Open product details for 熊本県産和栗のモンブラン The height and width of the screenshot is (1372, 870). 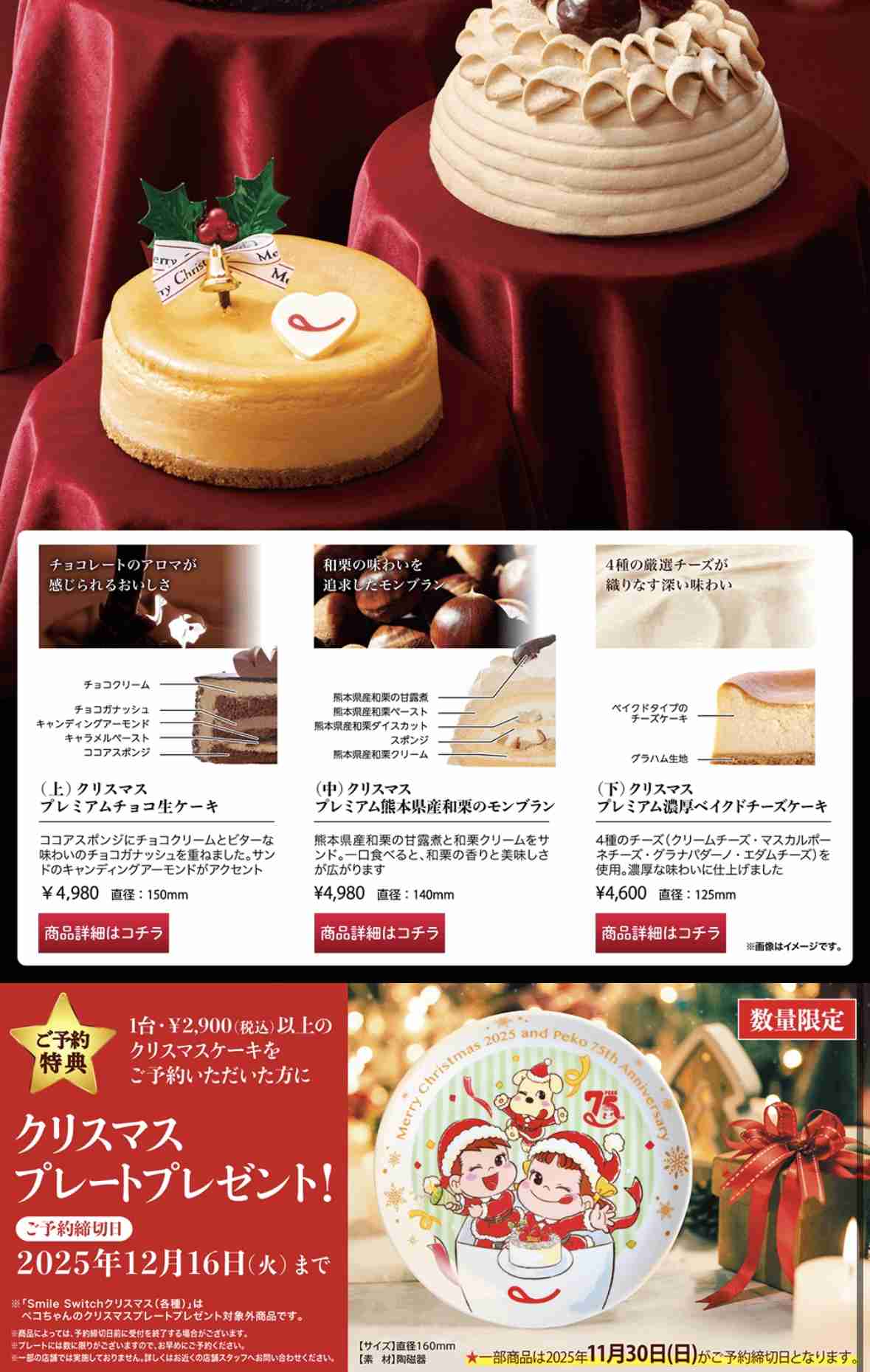coord(379,933)
